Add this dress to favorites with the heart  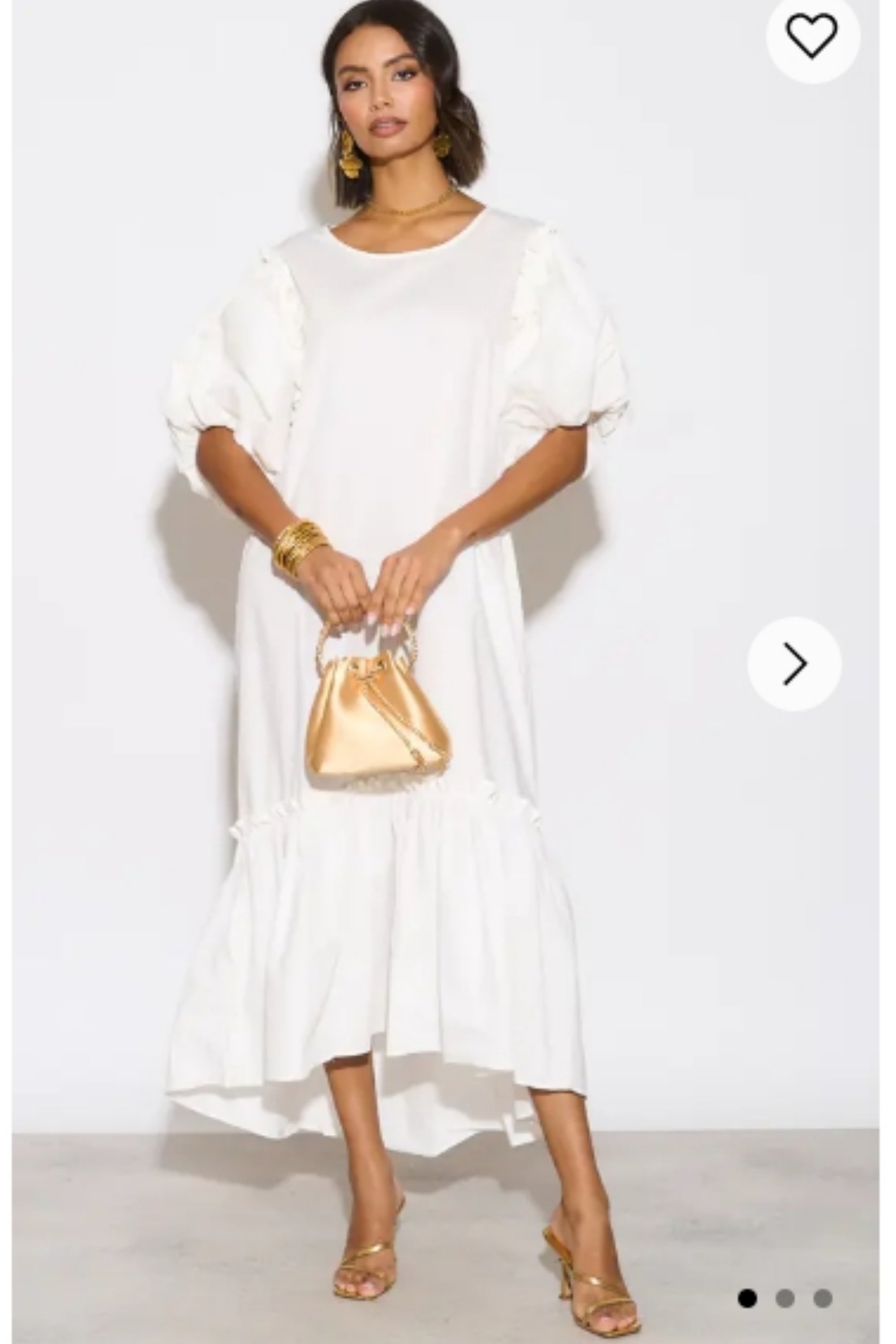(x=813, y=36)
